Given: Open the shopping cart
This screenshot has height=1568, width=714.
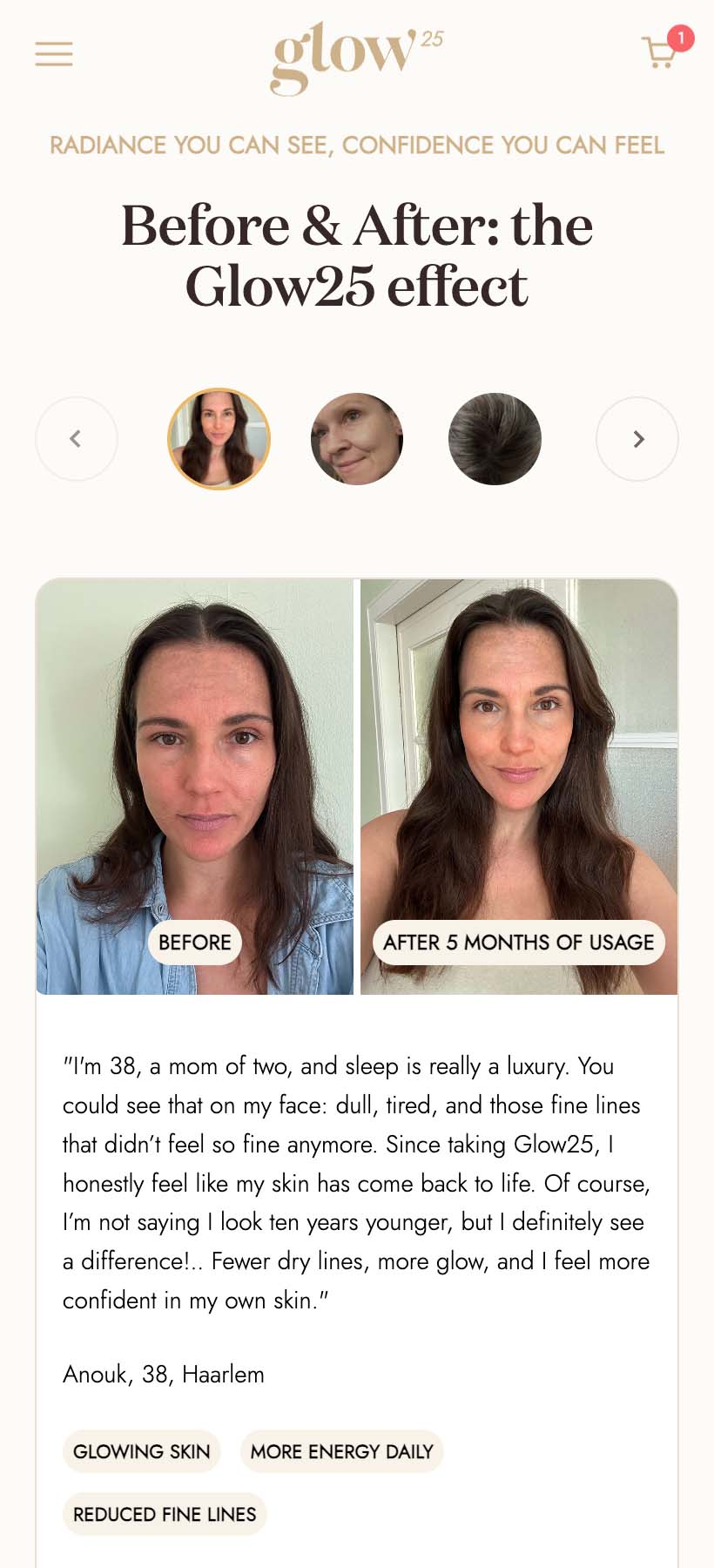Looking at the screenshot, I should click(x=660, y=53).
